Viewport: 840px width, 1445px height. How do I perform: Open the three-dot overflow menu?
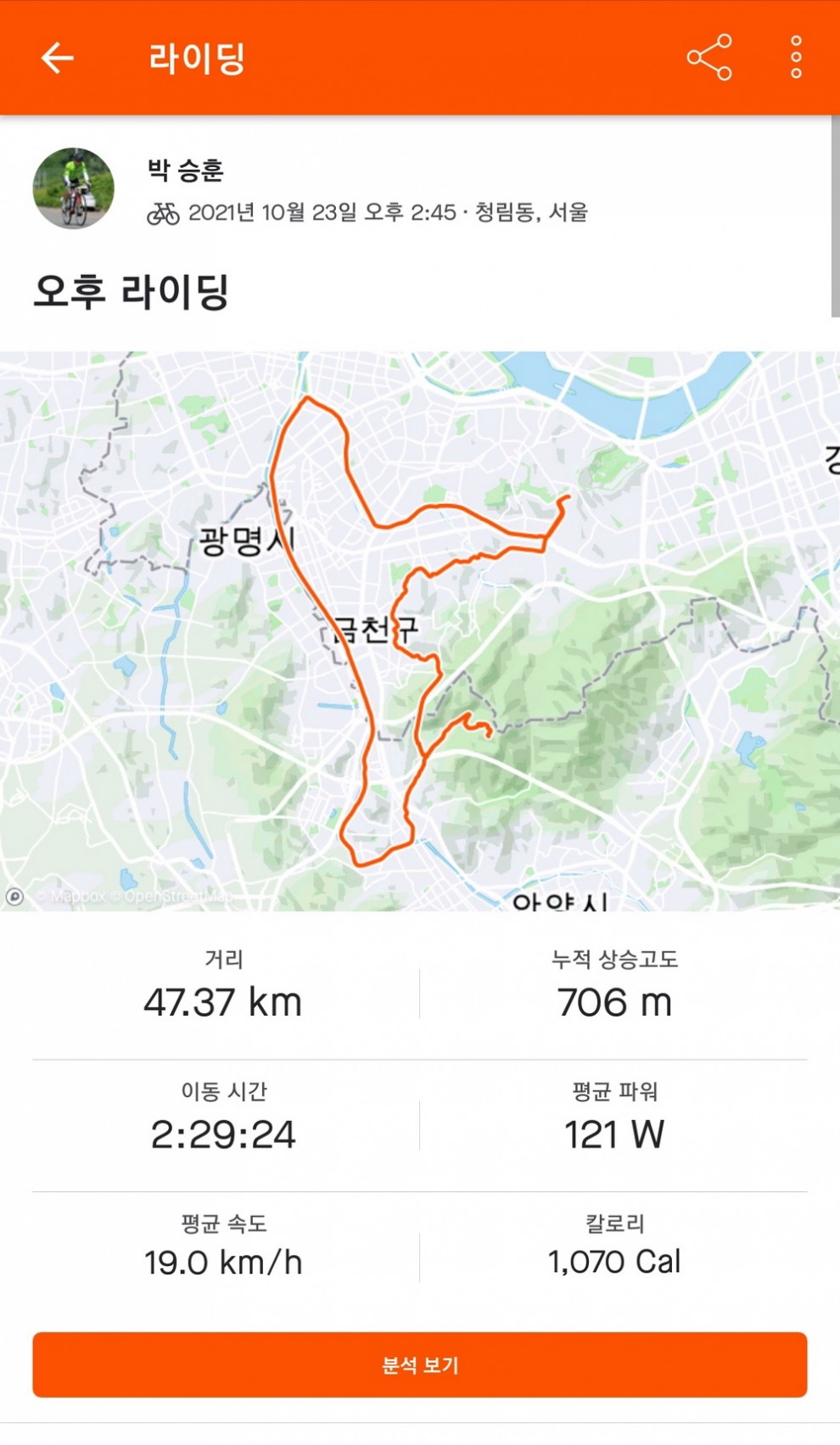click(x=796, y=58)
